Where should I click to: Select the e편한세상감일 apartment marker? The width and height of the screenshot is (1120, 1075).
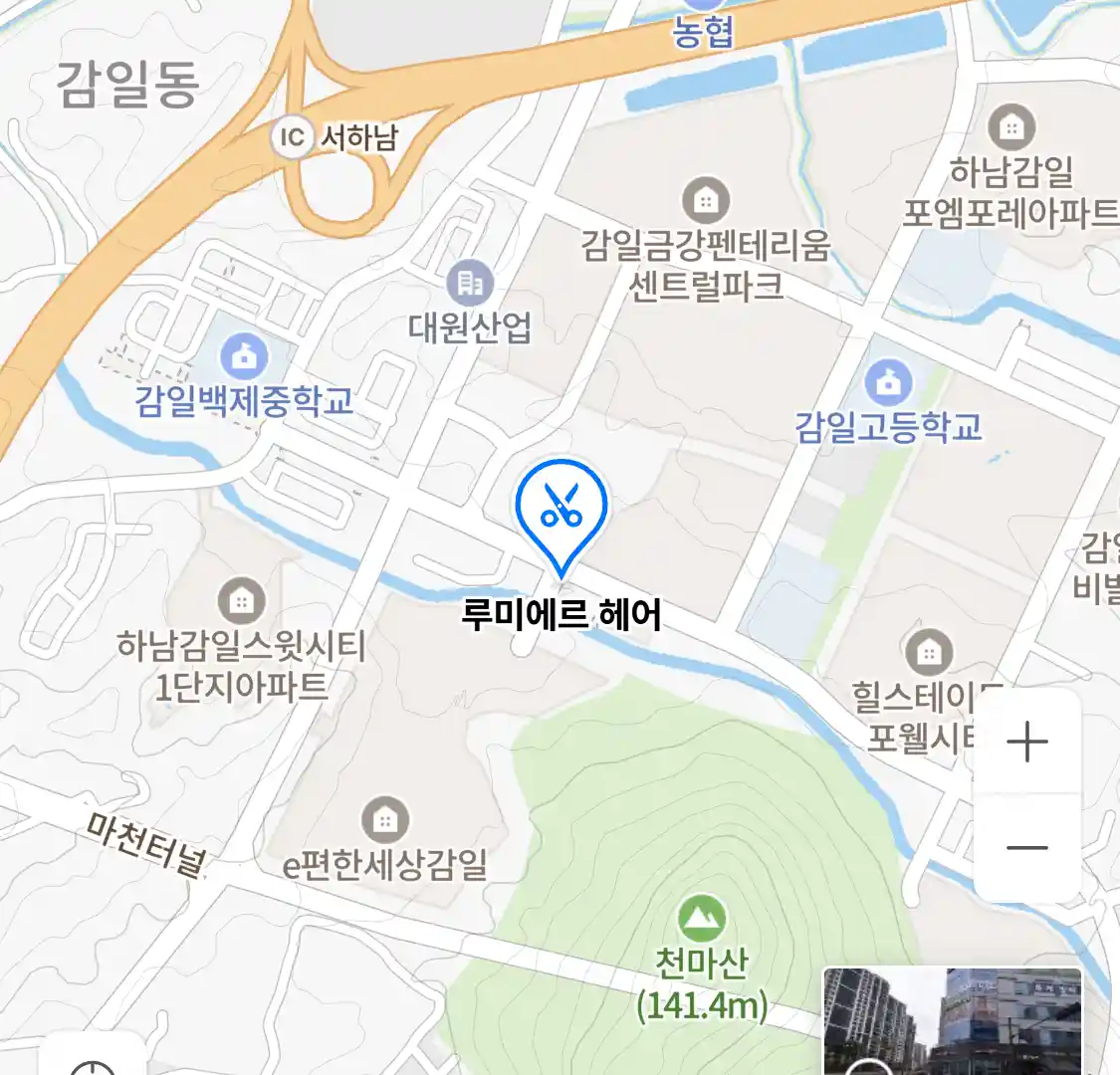point(384,820)
